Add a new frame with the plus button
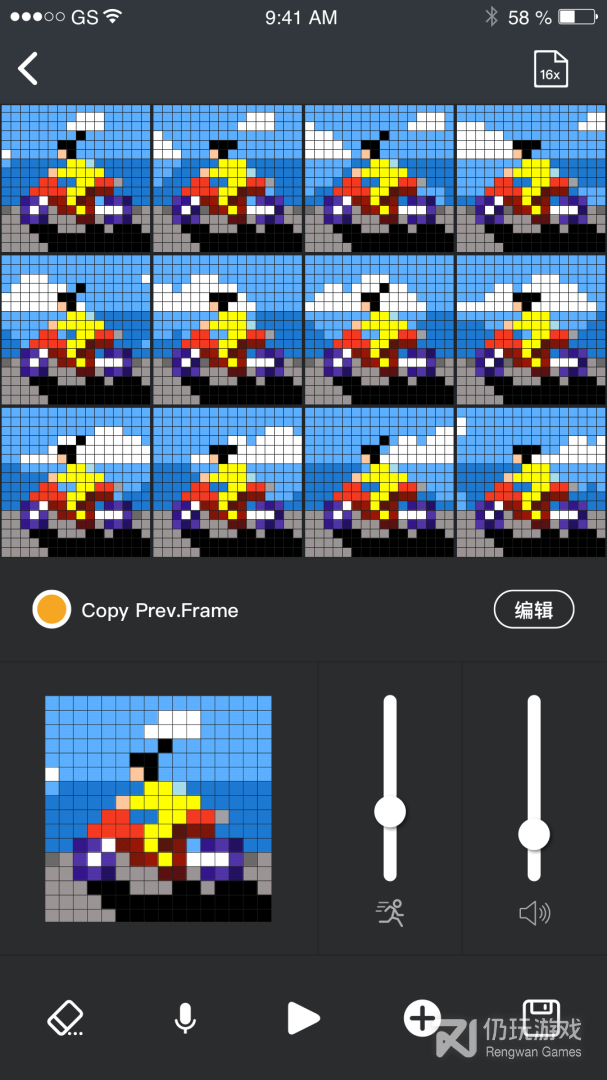Image resolution: width=607 pixels, height=1080 pixels. click(x=422, y=1018)
